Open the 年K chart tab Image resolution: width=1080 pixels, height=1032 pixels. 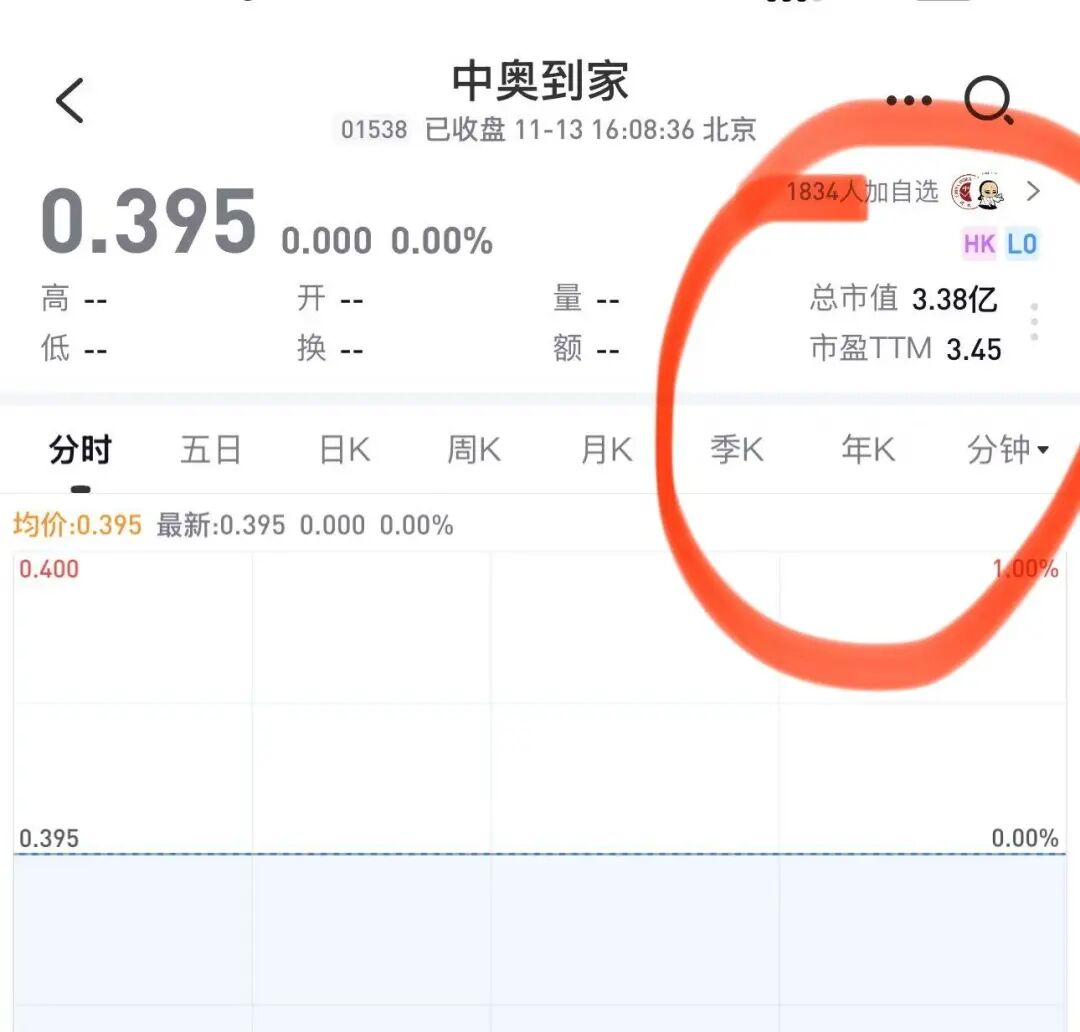pyautogui.click(x=867, y=451)
